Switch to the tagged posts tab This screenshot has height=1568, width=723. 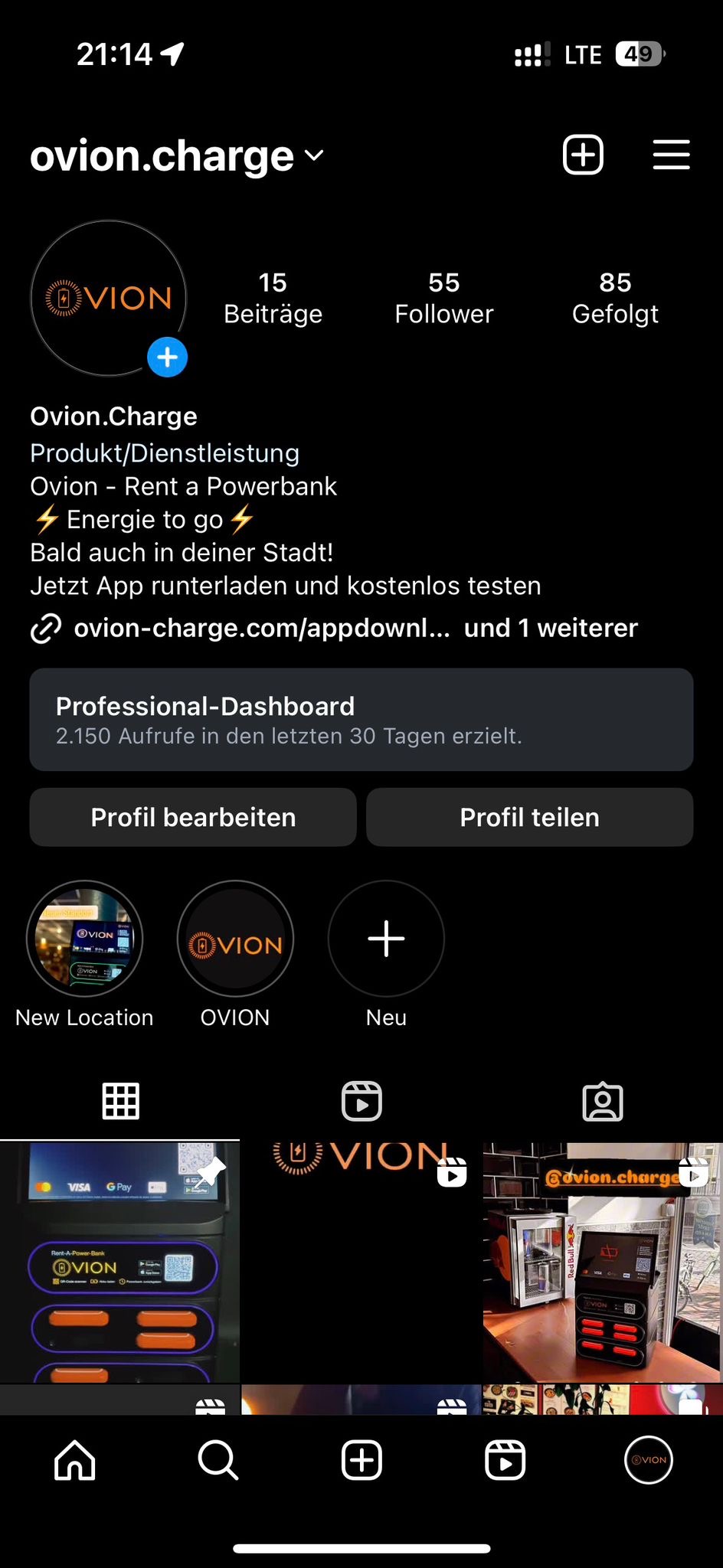(603, 1102)
